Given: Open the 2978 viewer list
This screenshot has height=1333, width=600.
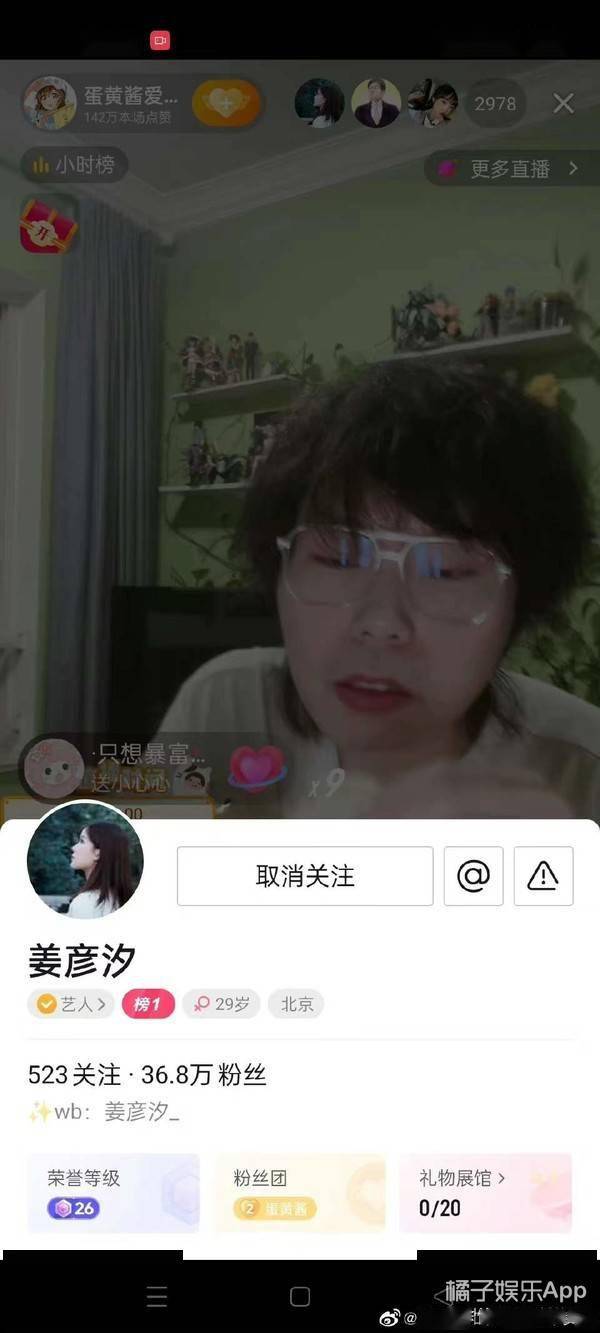Looking at the screenshot, I should coord(495,103).
